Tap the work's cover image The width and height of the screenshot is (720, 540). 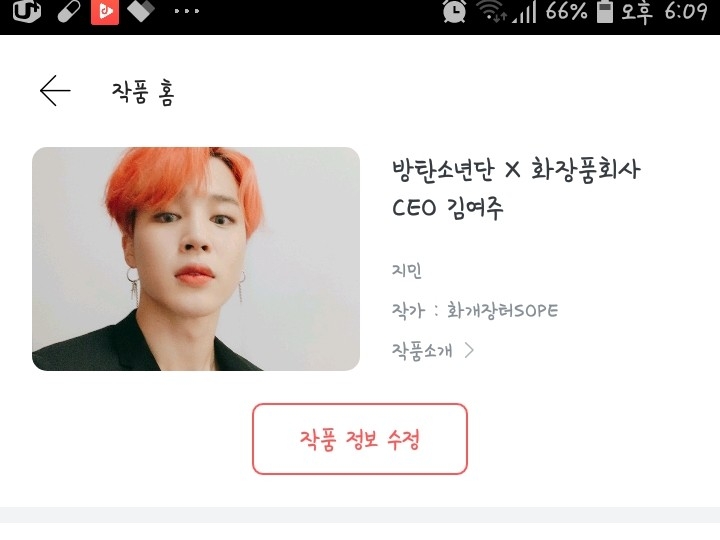[x=196, y=259]
